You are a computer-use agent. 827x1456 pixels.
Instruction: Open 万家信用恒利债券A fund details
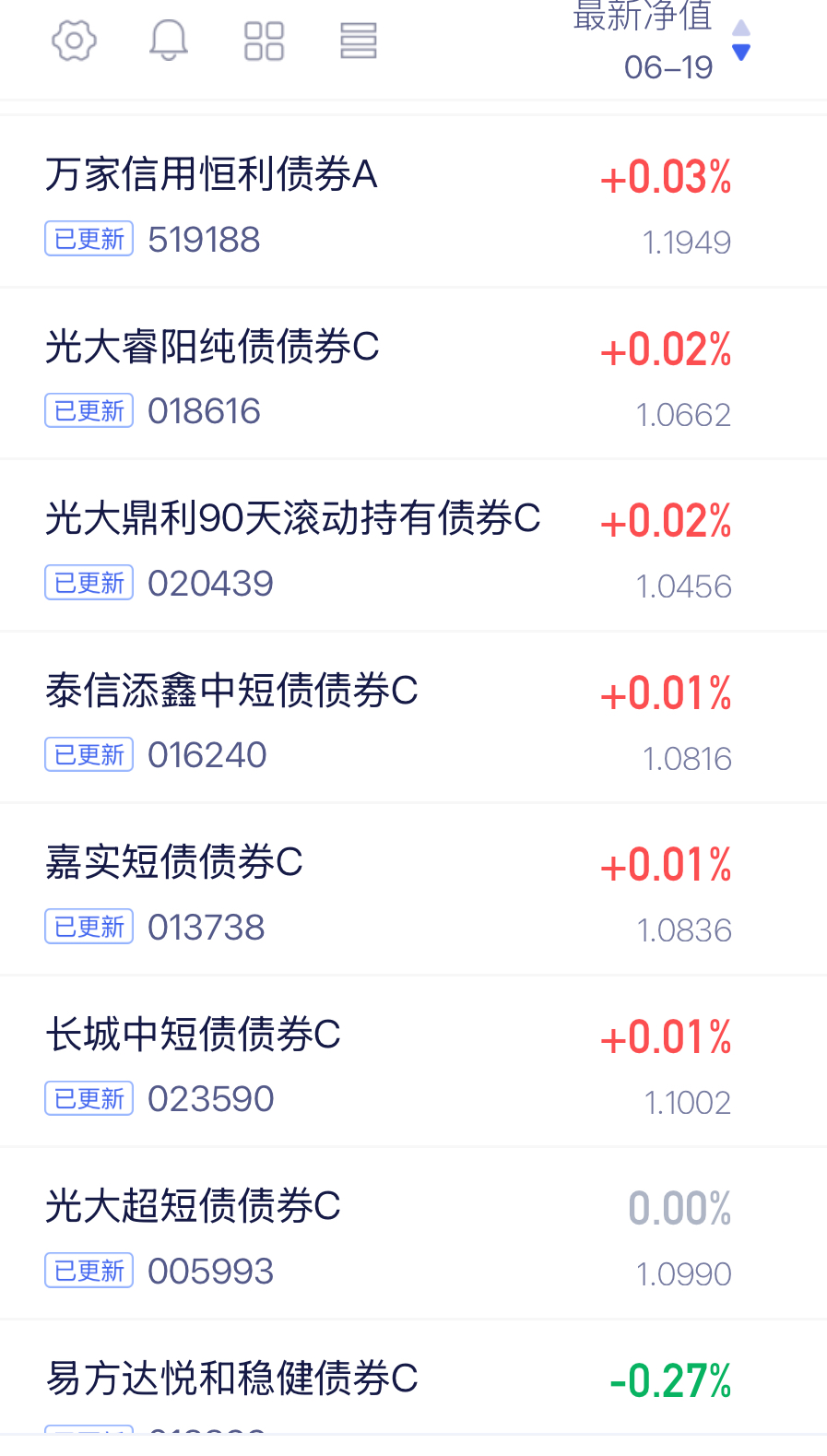click(x=413, y=202)
